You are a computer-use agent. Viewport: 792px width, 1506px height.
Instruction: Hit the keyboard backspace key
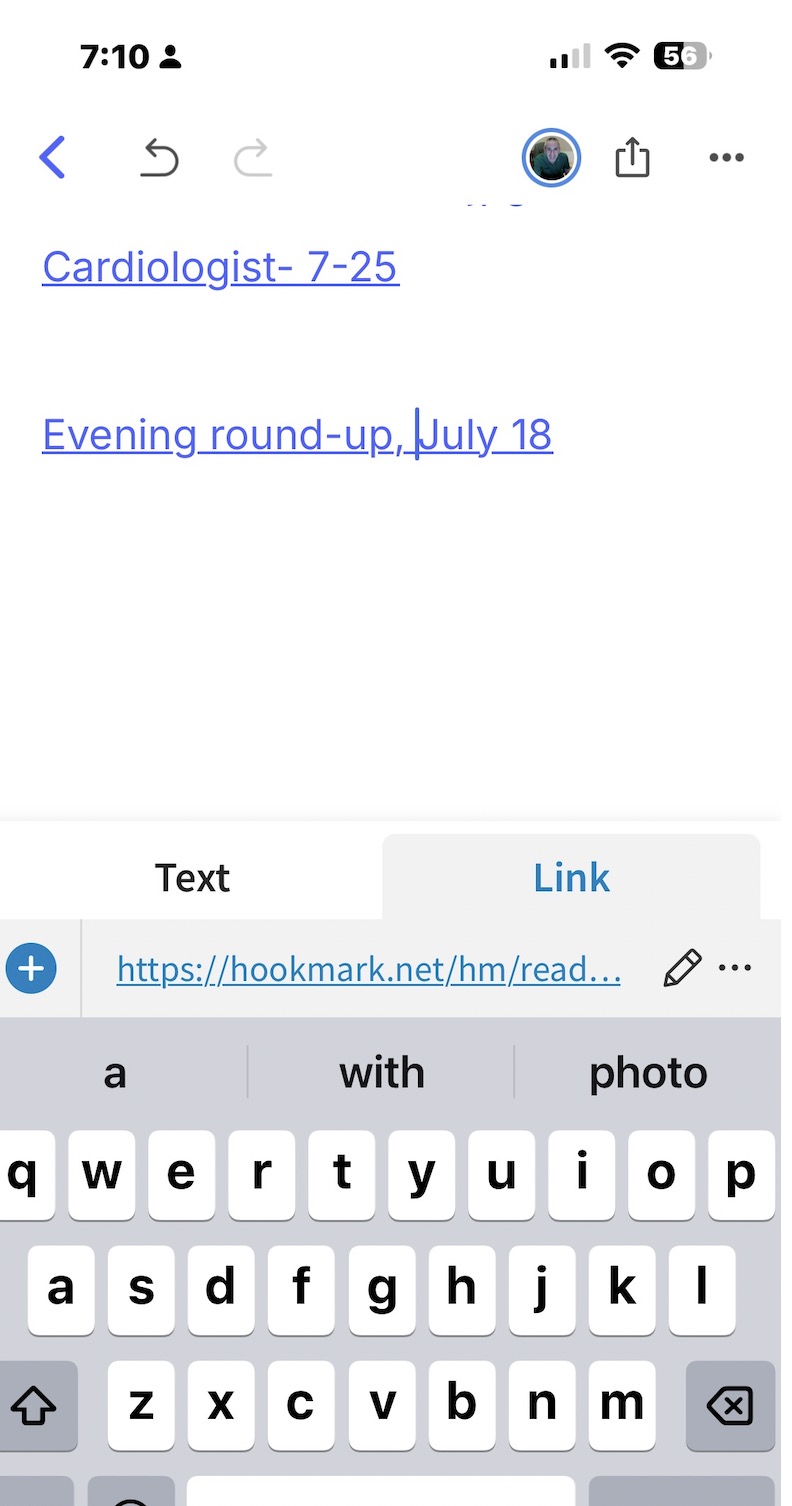(730, 1406)
